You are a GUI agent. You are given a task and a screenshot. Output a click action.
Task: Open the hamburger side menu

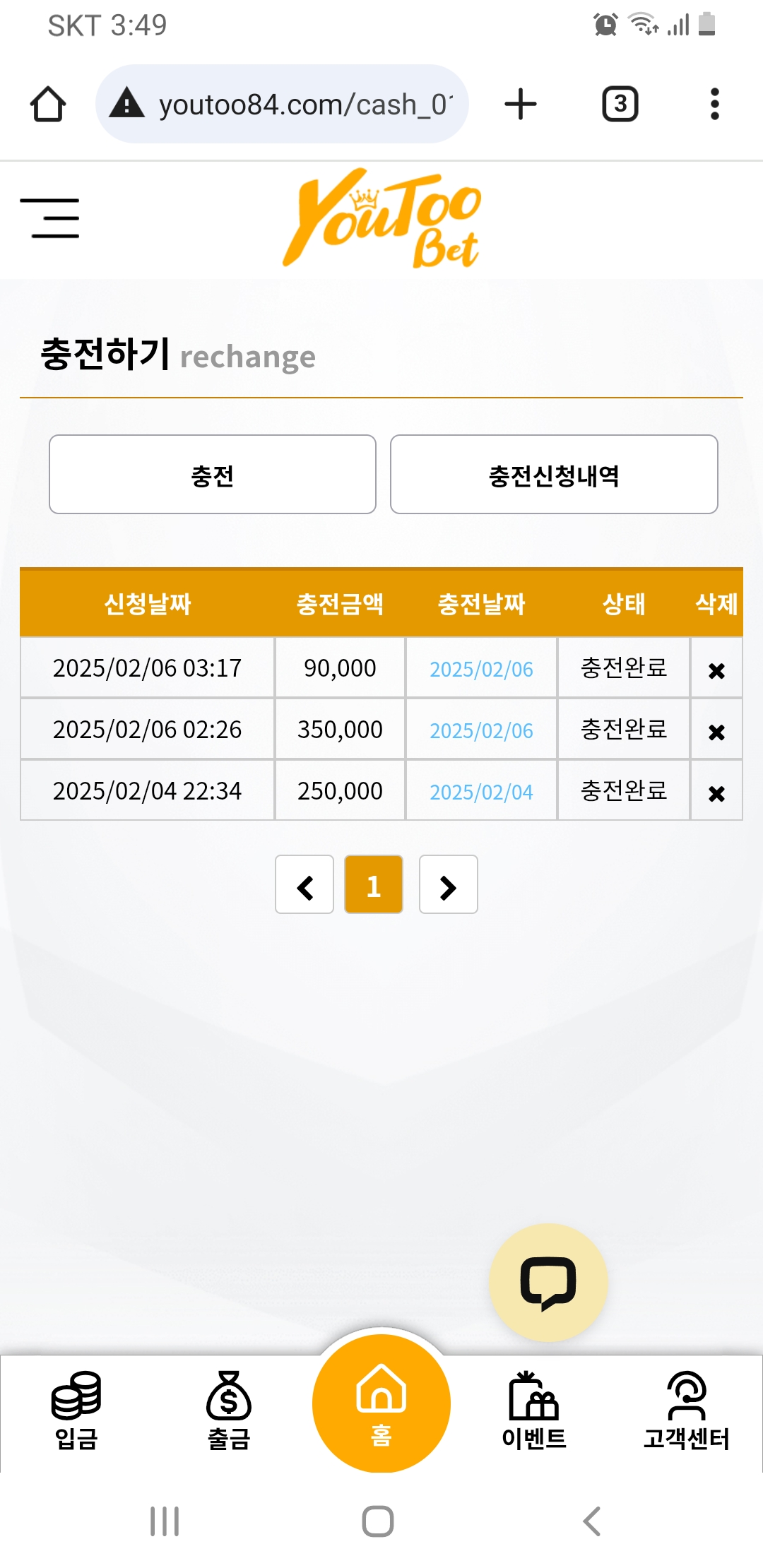click(49, 218)
